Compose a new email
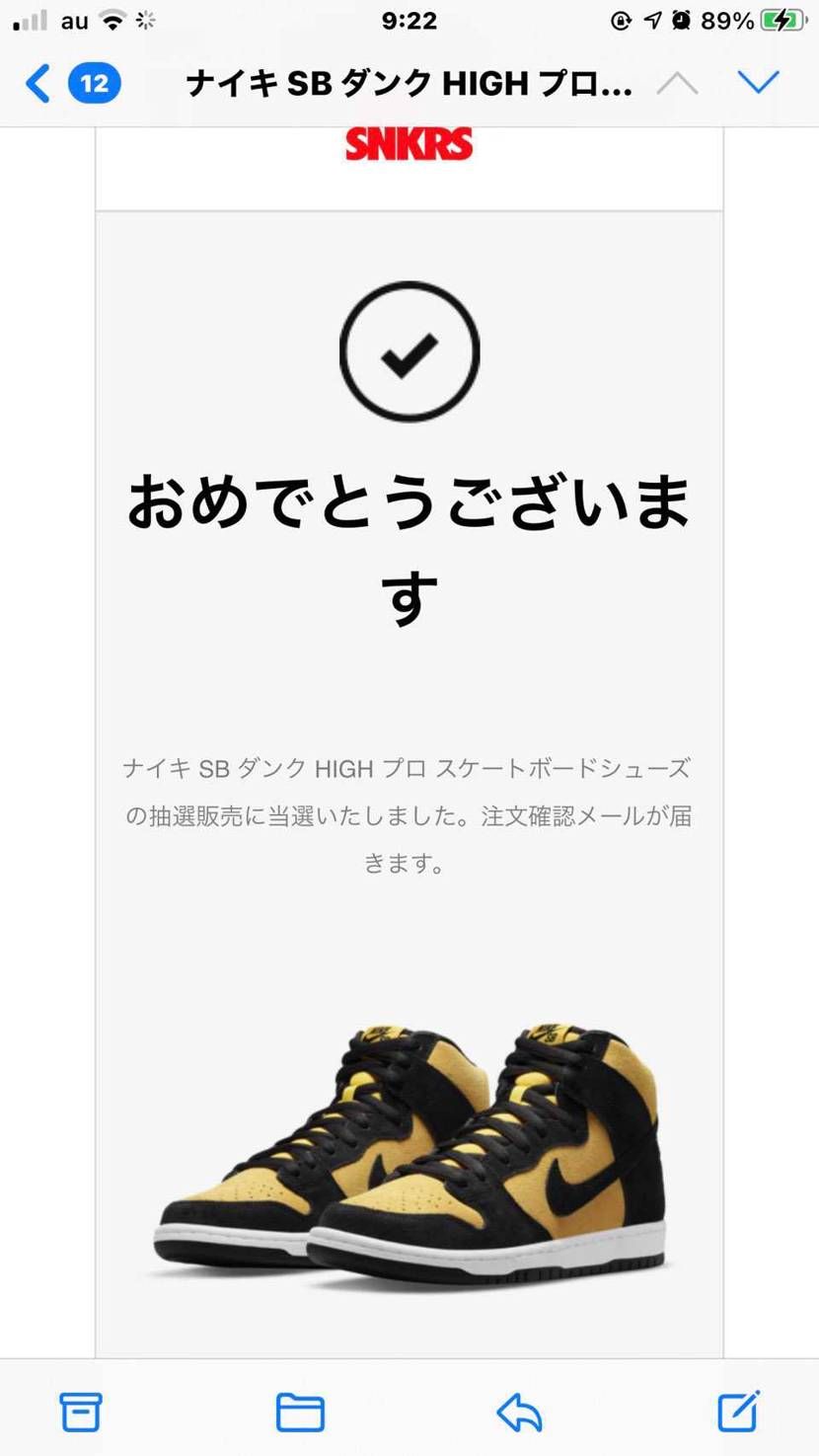 pos(738,1414)
